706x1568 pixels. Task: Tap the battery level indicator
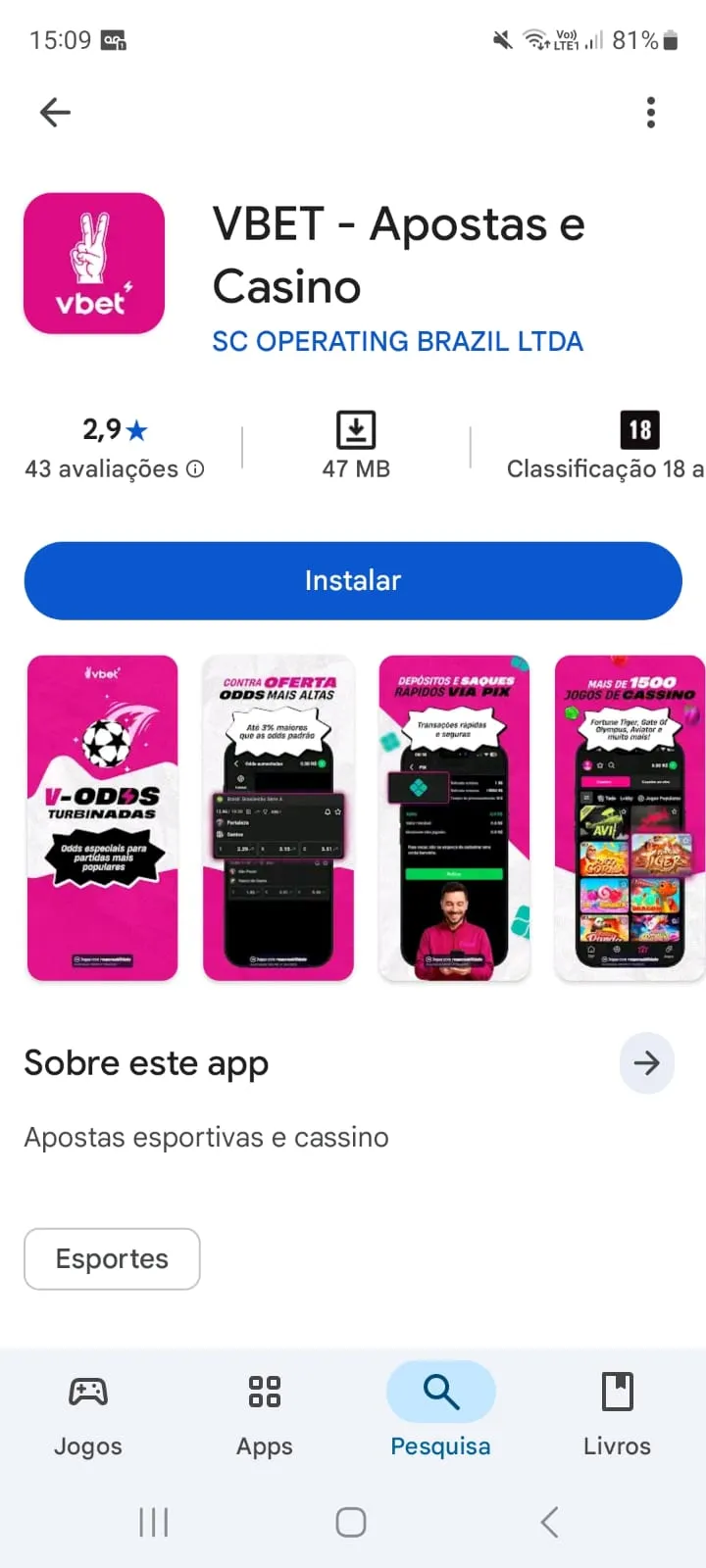pyautogui.click(x=671, y=39)
